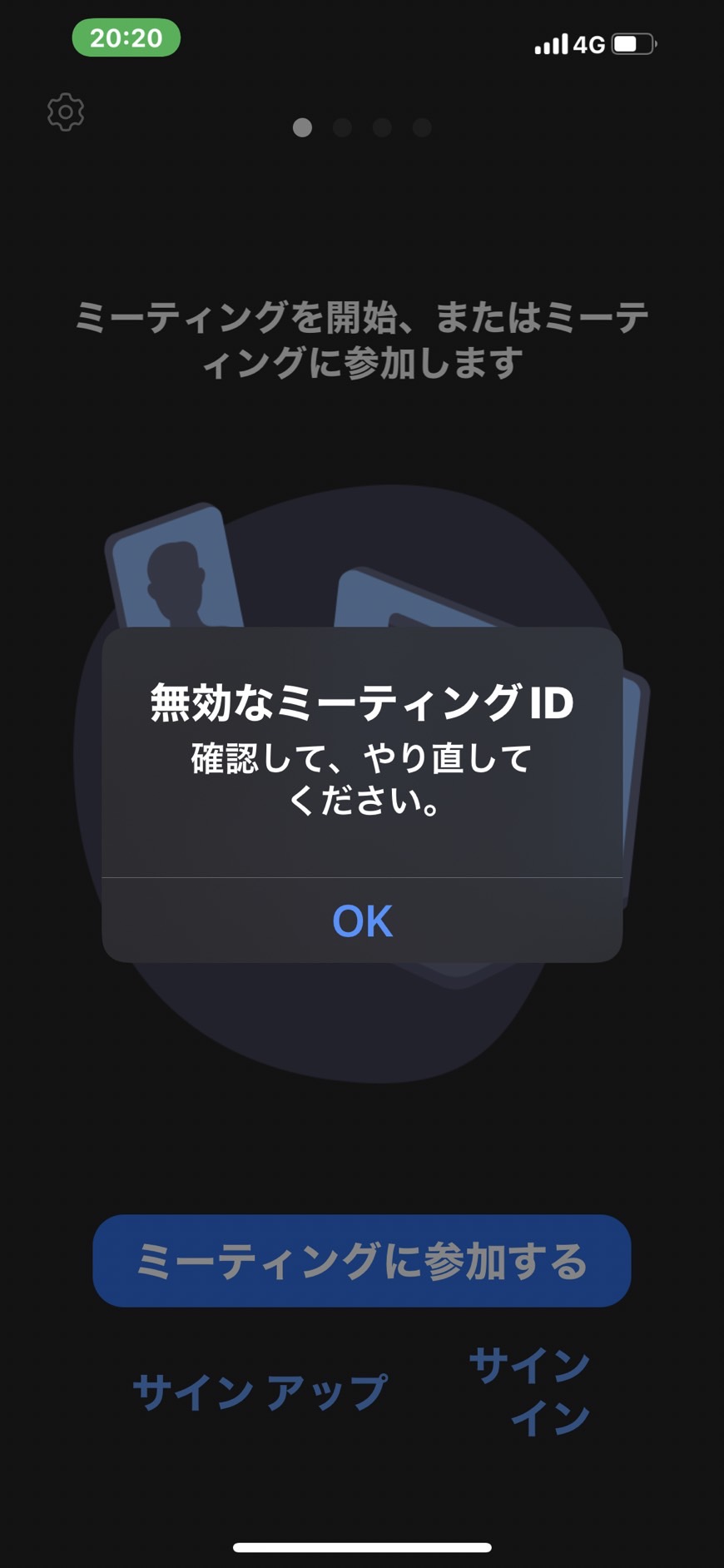Select サイン アップ to create an account
The image size is (724, 1568).
point(260,1392)
